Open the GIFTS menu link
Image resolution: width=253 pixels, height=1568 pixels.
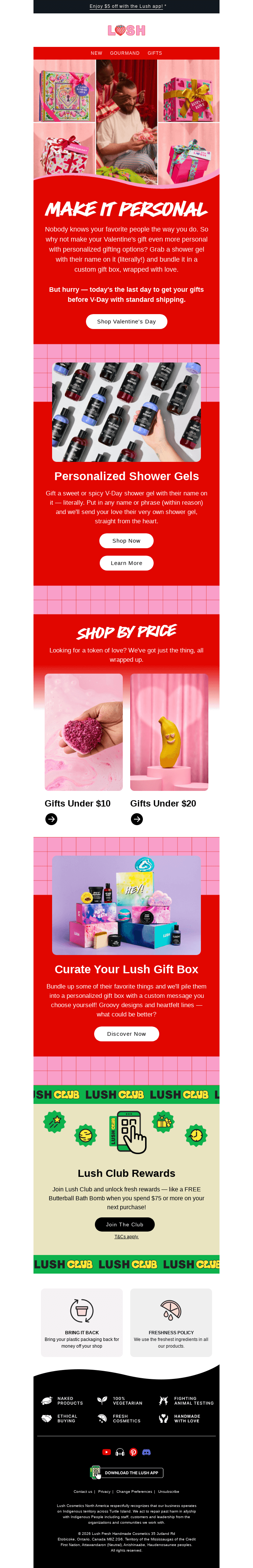pyautogui.click(x=154, y=53)
